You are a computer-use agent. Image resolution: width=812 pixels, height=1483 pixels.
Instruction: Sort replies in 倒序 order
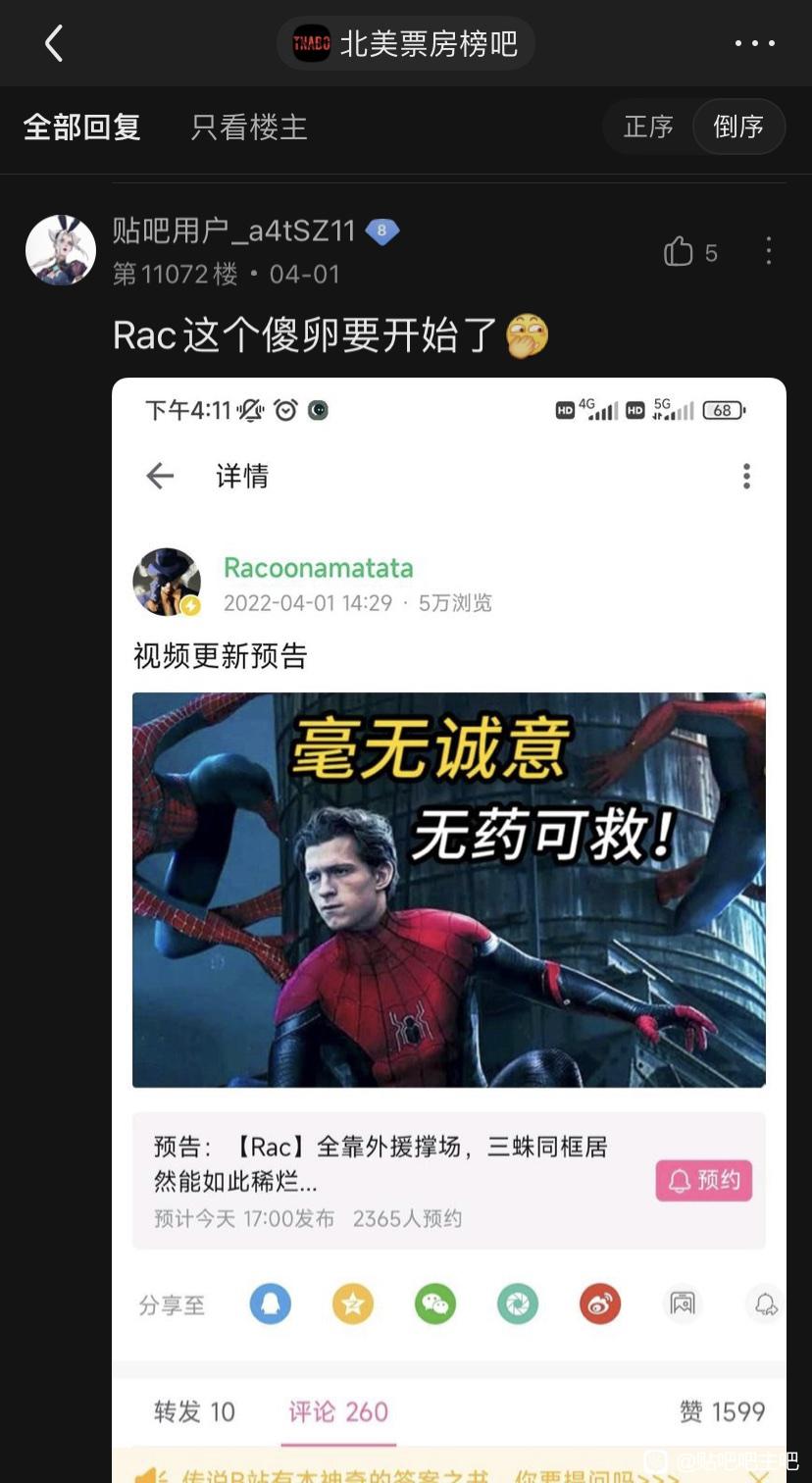tap(738, 127)
